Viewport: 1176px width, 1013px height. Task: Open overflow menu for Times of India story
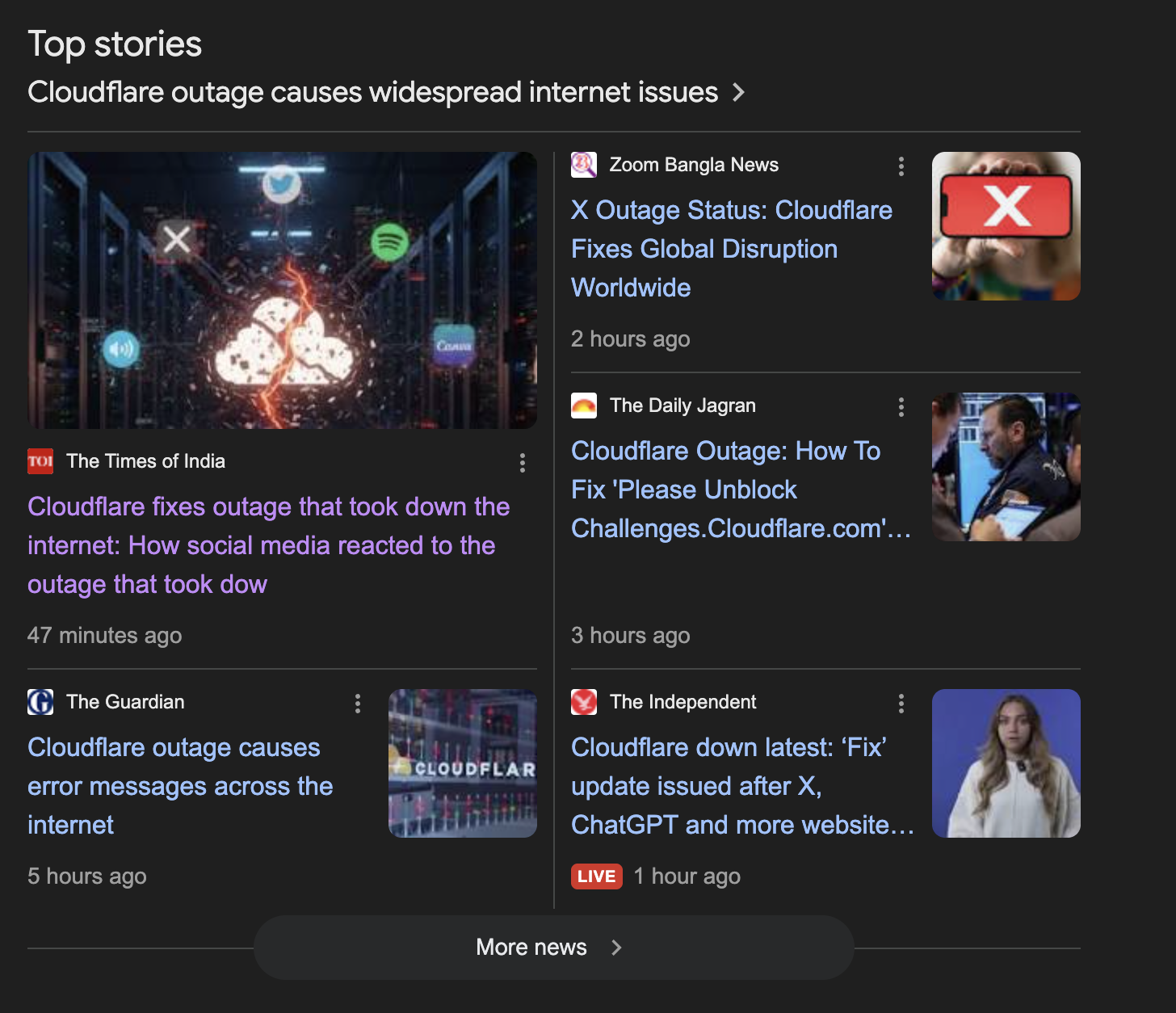(523, 463)
